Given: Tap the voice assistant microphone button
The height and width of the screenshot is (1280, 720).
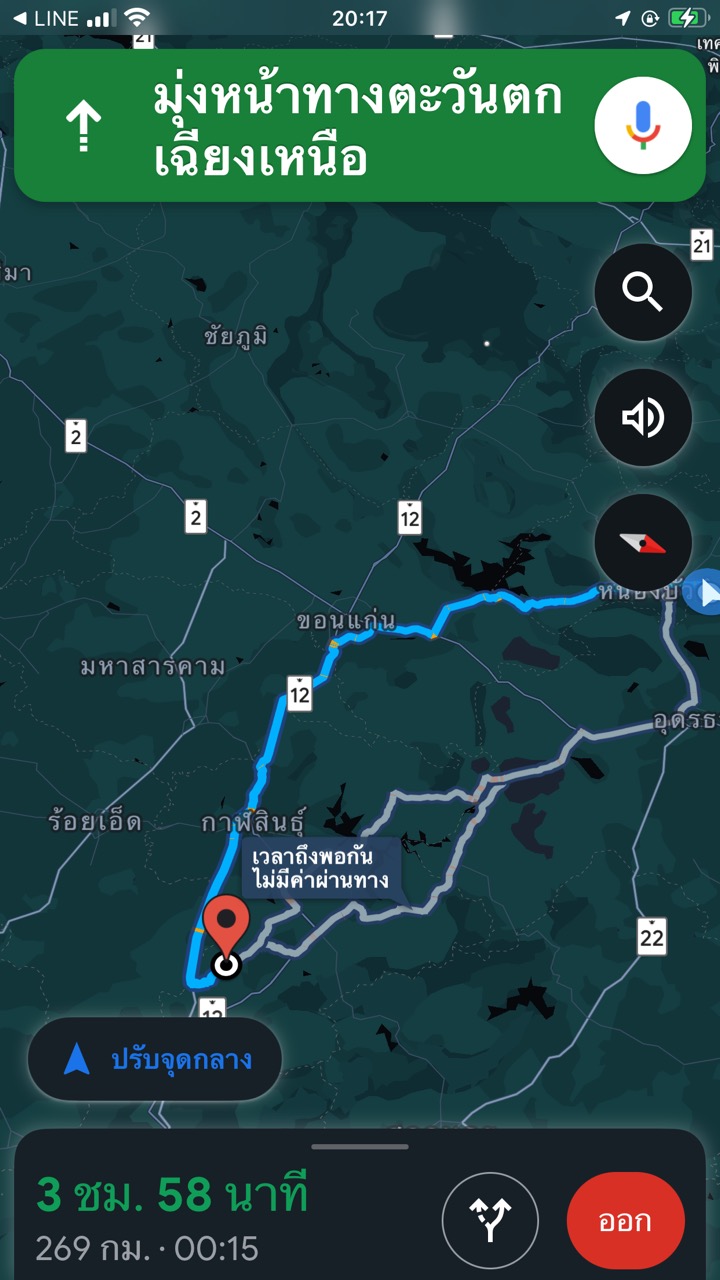Looking at the screenshot, I should [644, 126].
